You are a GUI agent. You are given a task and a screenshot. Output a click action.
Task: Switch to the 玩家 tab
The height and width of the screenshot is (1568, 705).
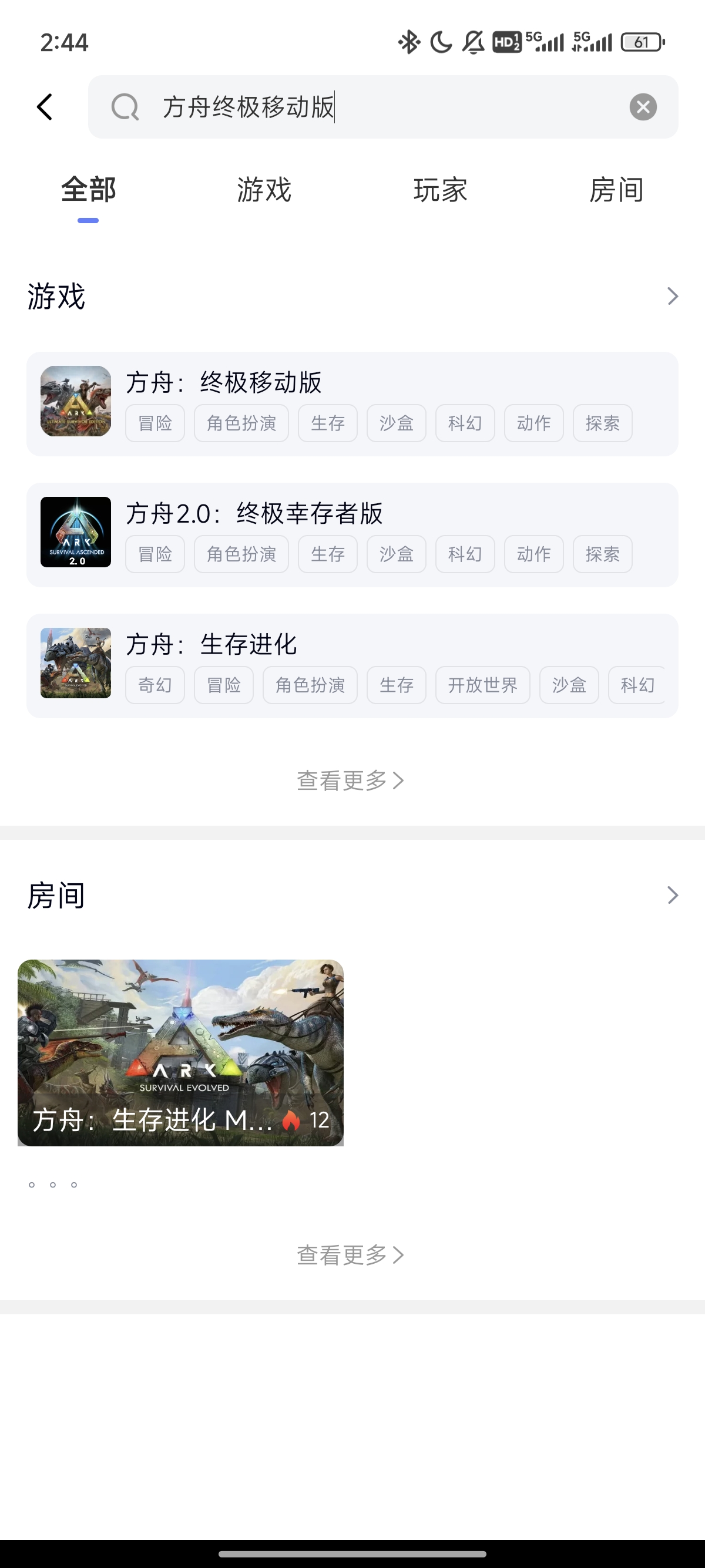coord(440,190)
